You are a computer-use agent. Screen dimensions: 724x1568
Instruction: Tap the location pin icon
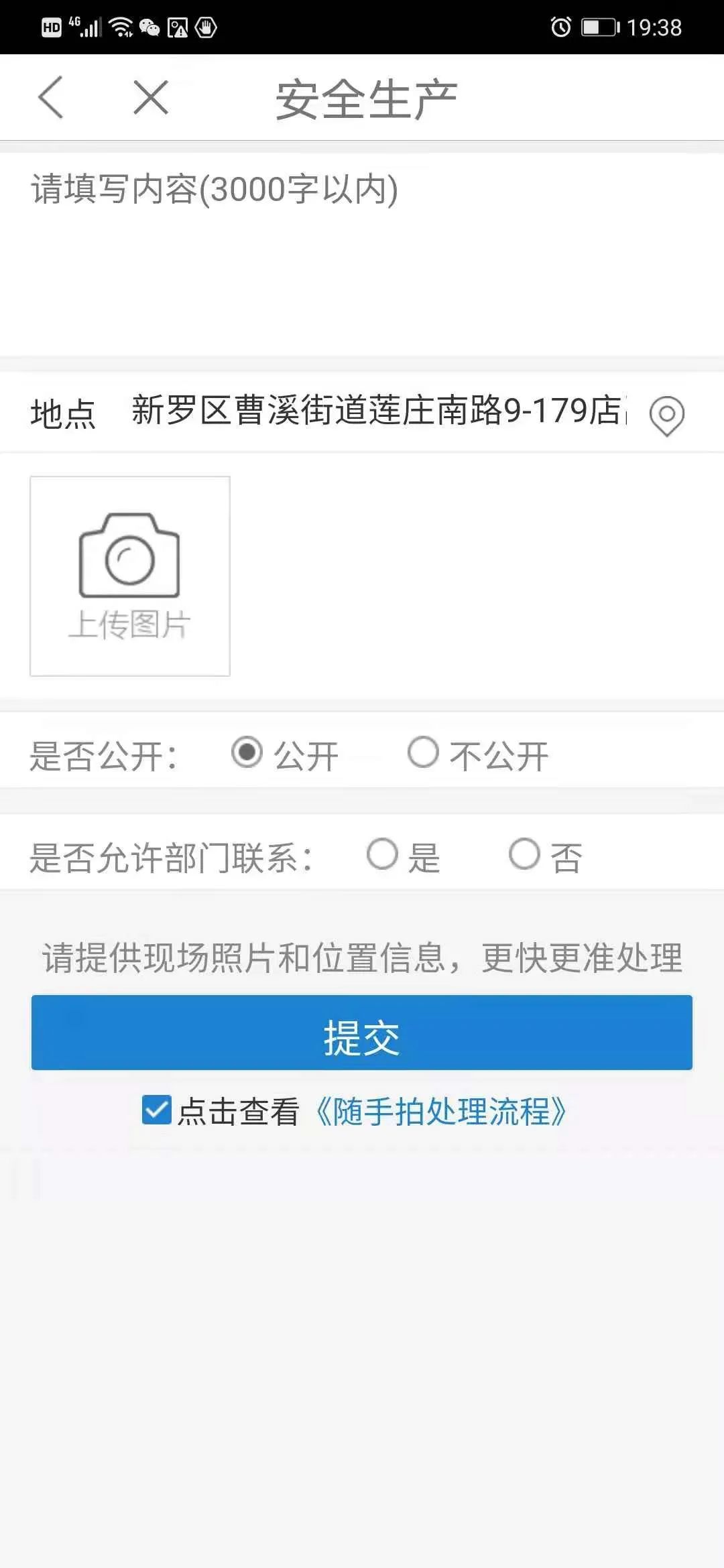(666, 415)
